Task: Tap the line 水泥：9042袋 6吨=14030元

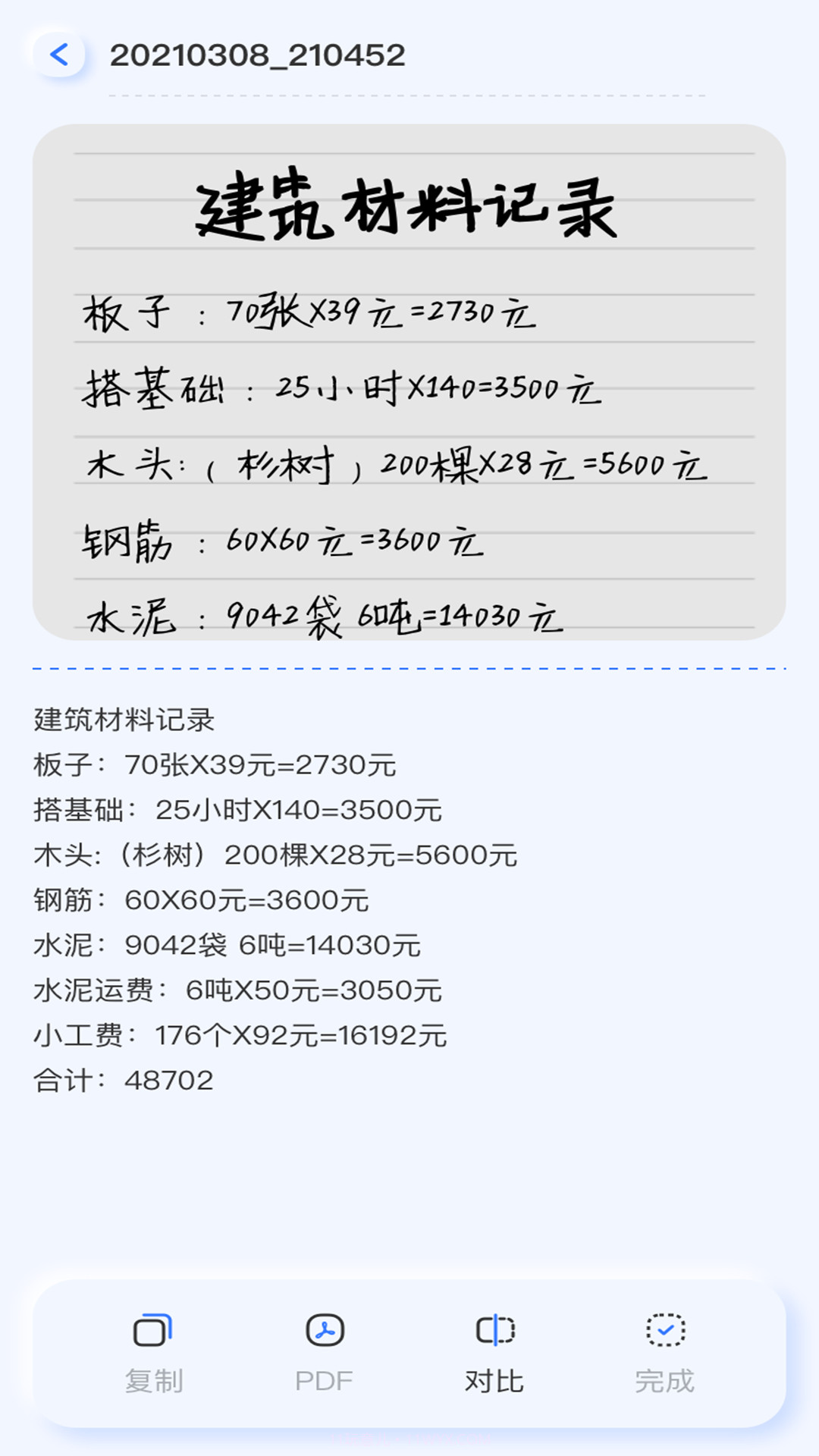Action: [227, 946]
